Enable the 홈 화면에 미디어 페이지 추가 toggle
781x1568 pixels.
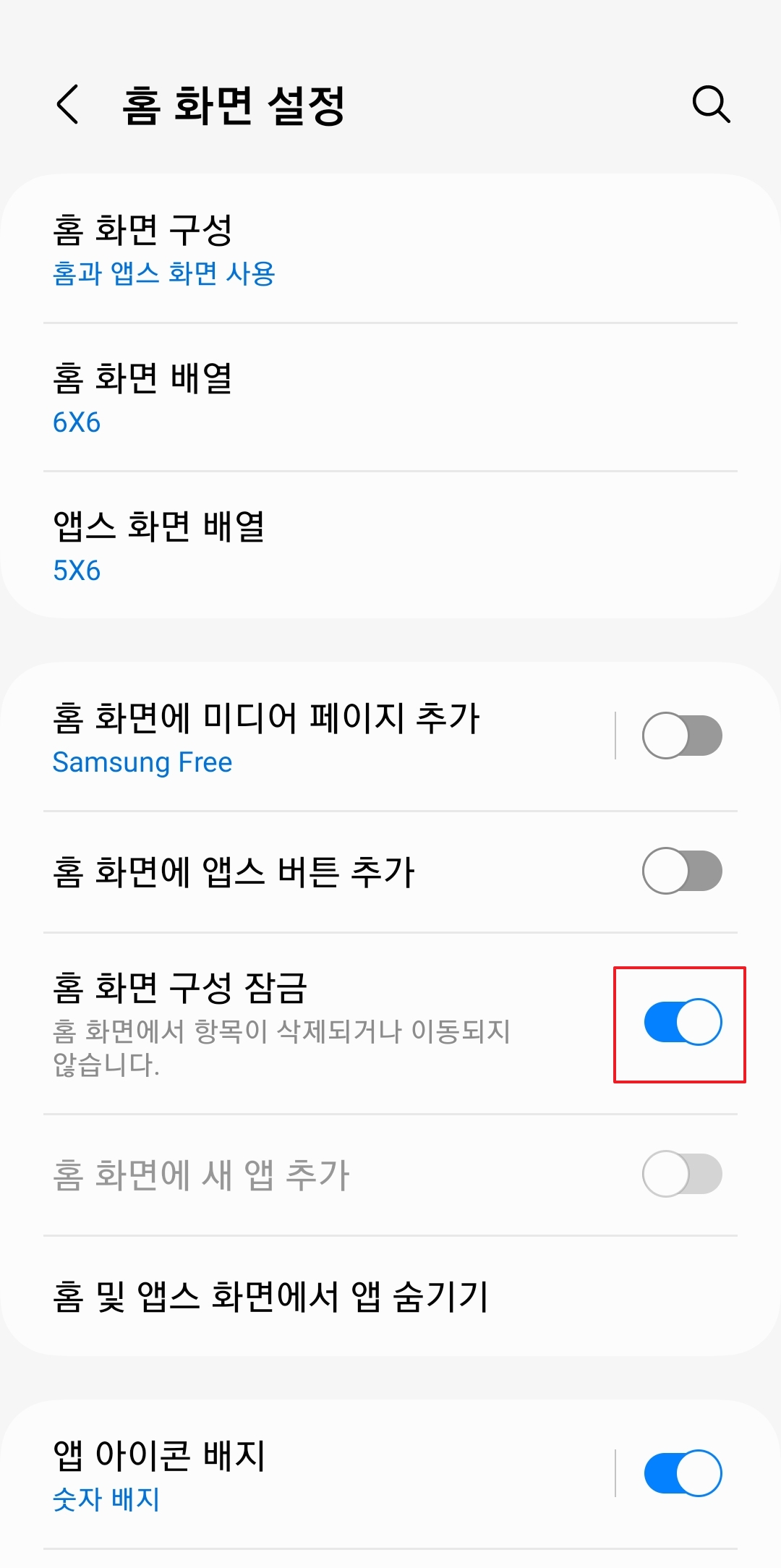(683, 734)
